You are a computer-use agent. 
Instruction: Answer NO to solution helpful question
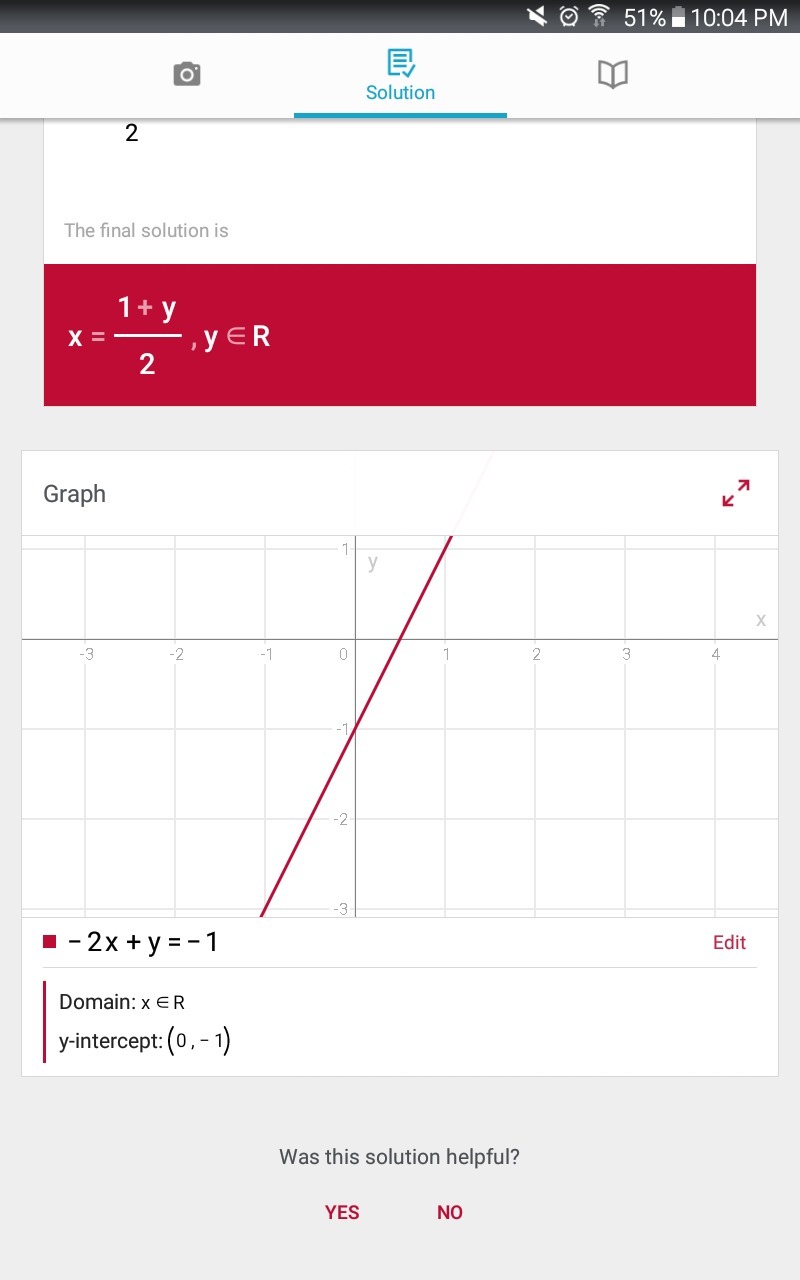[x=450, y=1212]
